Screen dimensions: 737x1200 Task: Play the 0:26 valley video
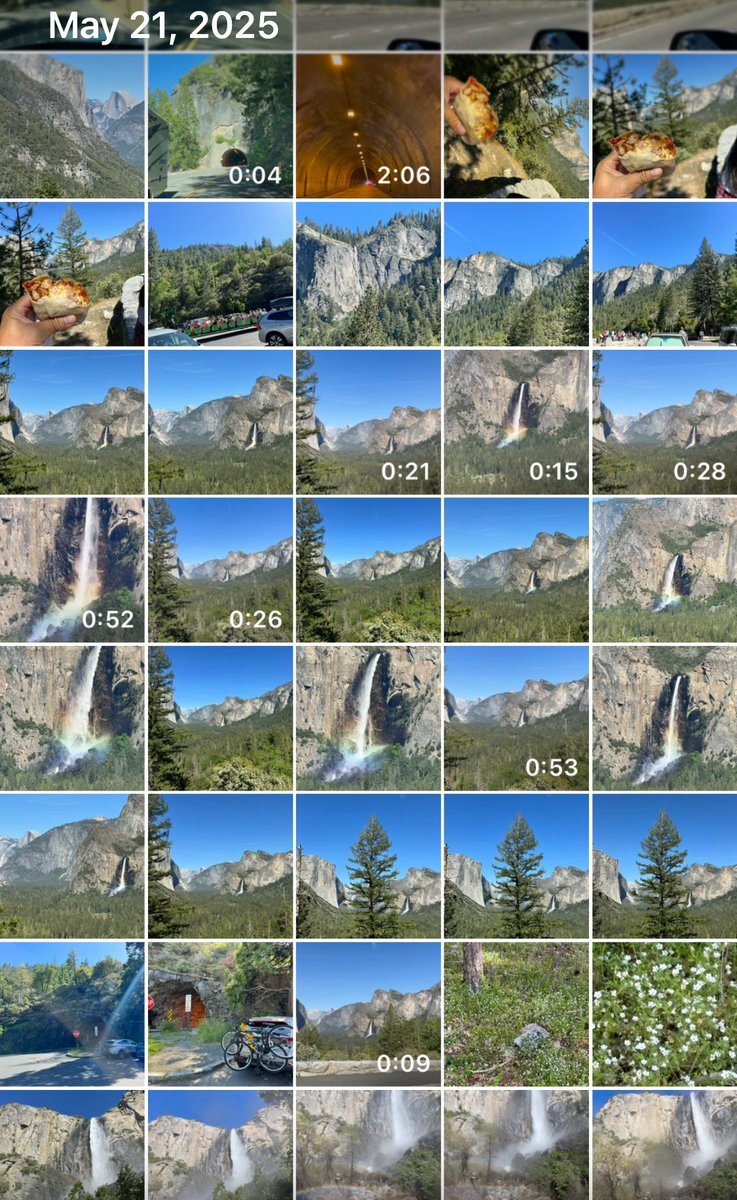(x=220, y=569)
